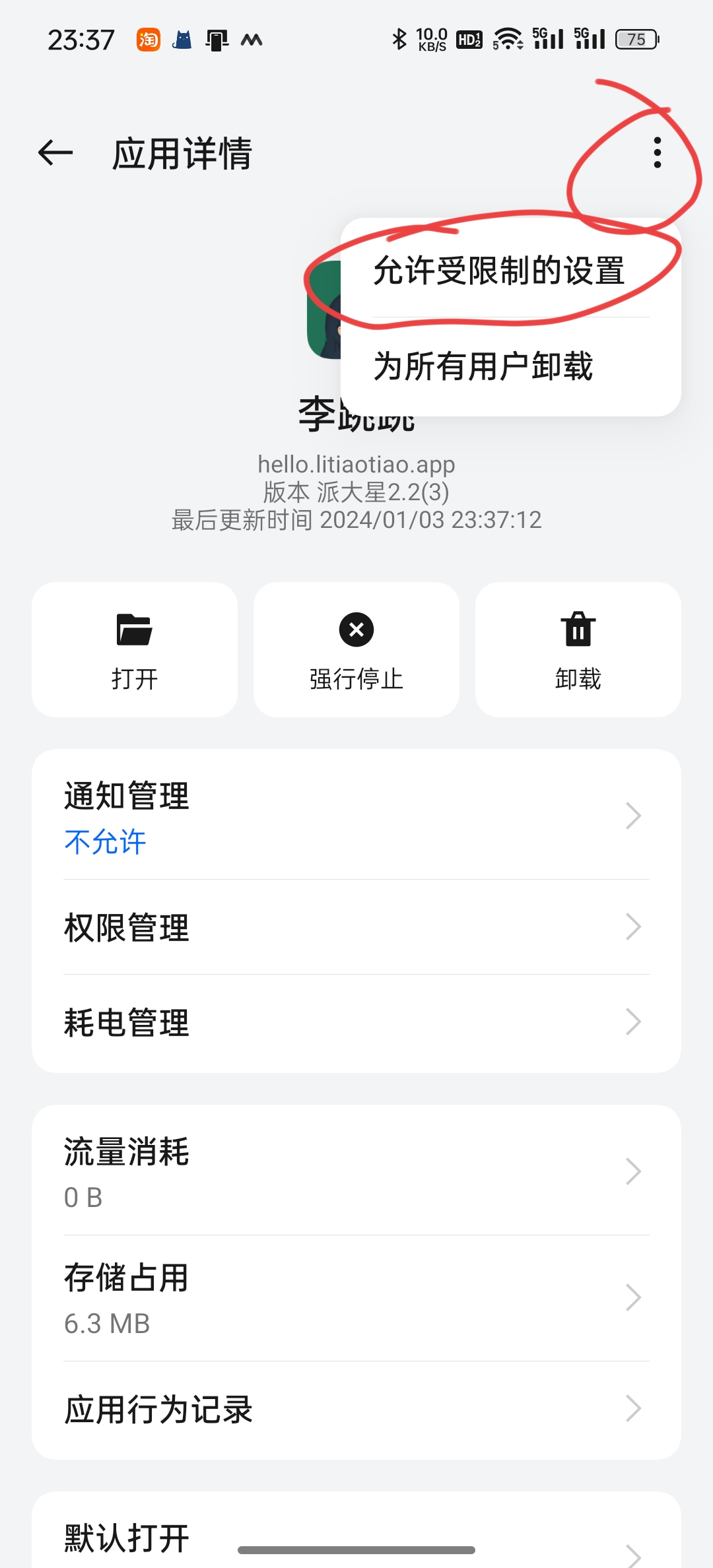The height and width of the screenshot is (1568, 713).
Task: Tap the three-dot overflow menu icon
Action: (x=657, y=153)
